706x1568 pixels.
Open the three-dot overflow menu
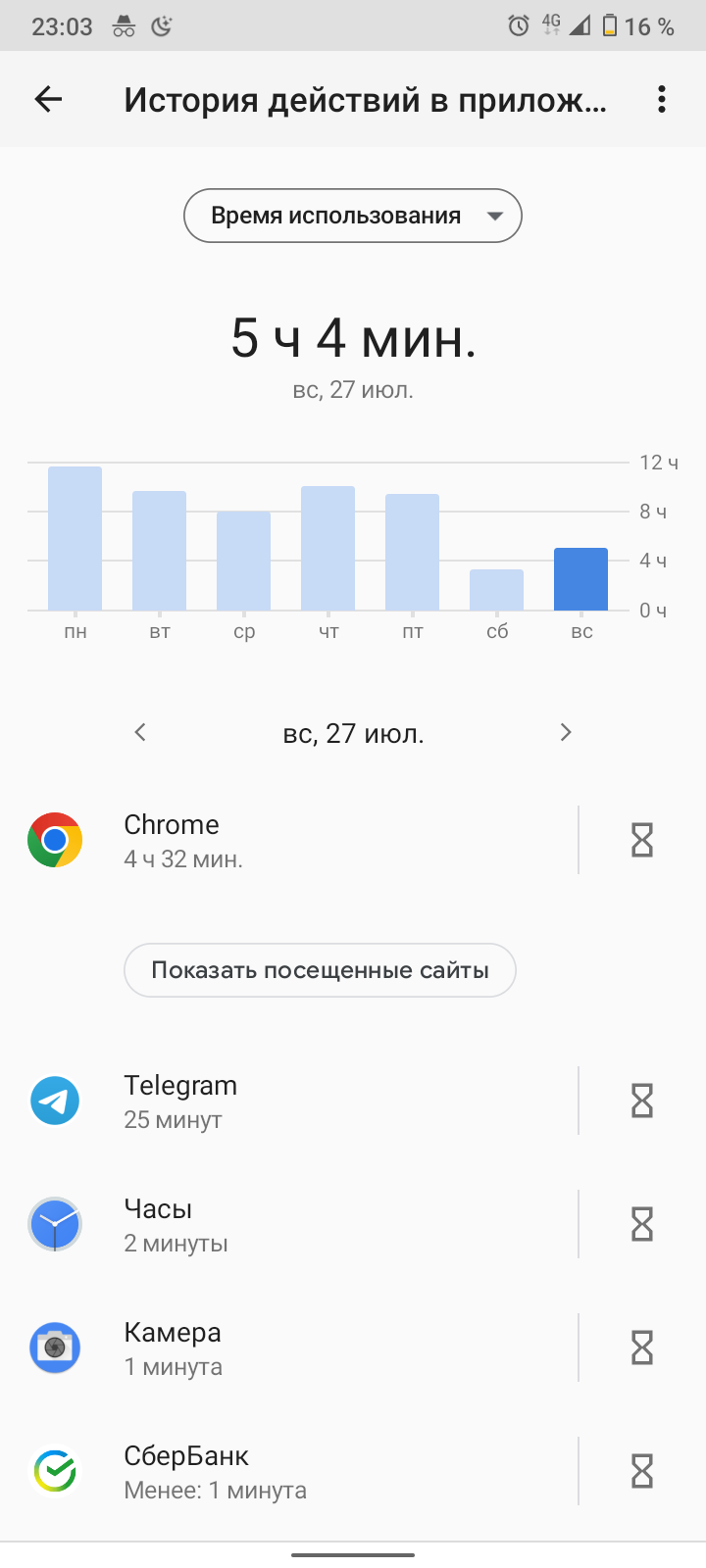[x=662, y=99]
